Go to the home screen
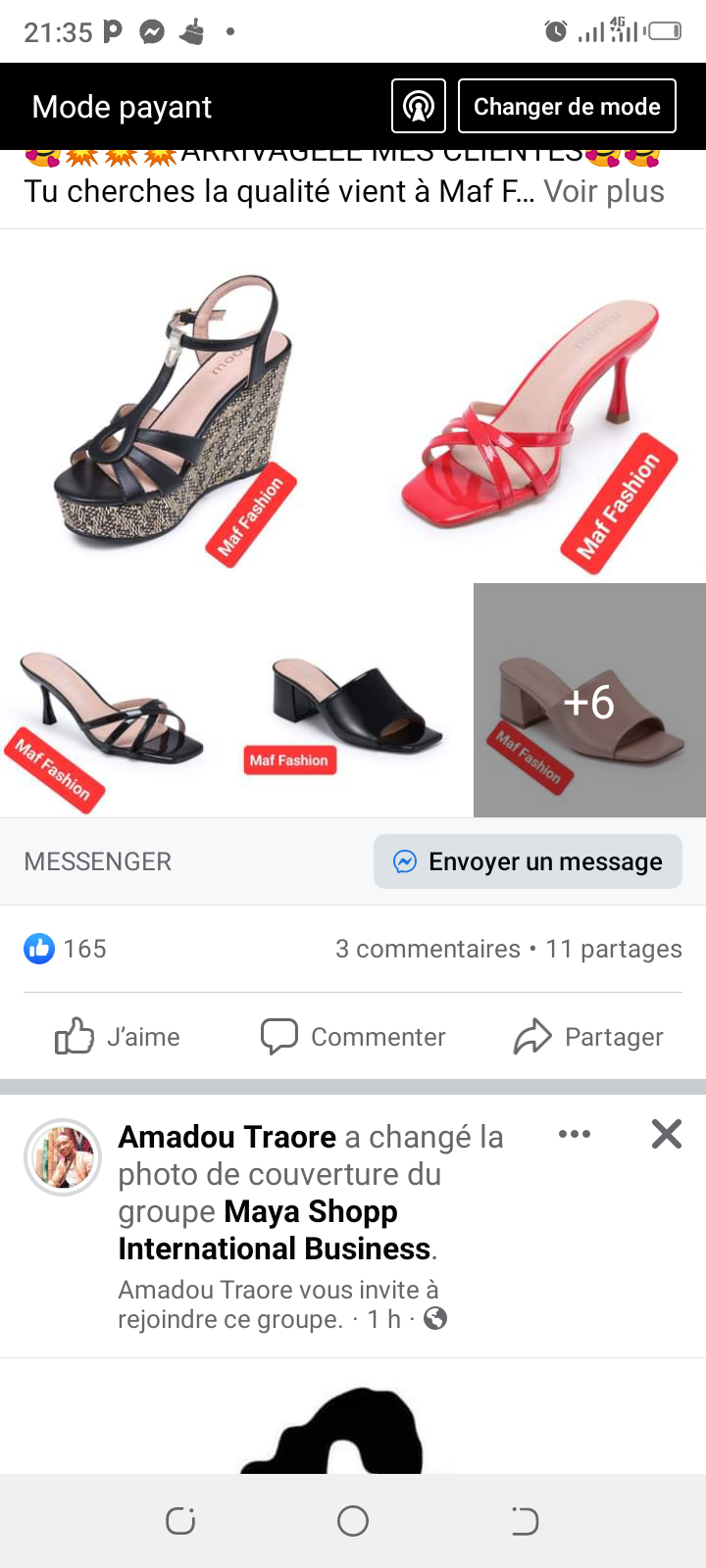Screen dimensions: 706x1568 click(353, 1521)
